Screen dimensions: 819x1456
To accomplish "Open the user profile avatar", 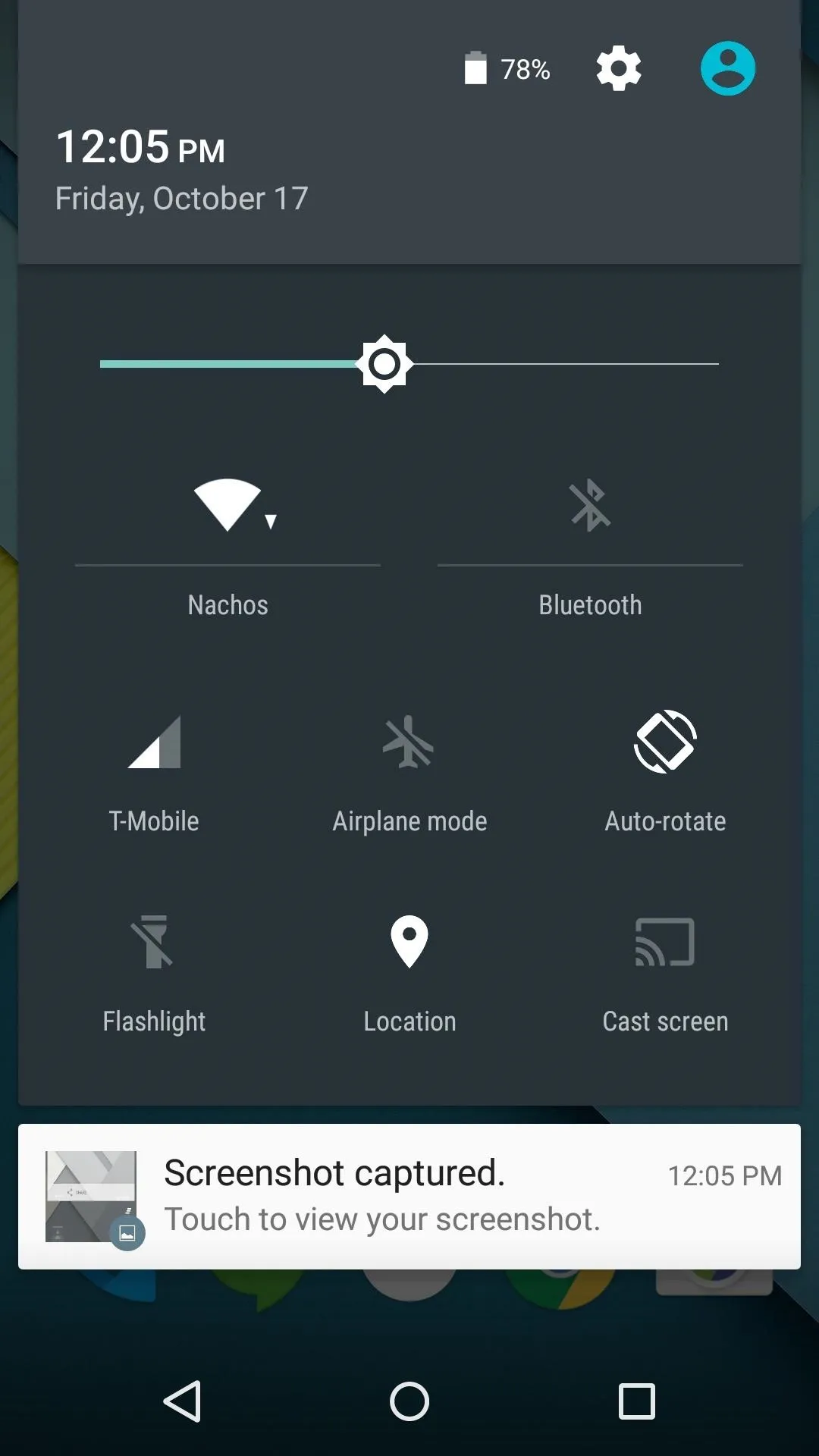I will 727,68.
